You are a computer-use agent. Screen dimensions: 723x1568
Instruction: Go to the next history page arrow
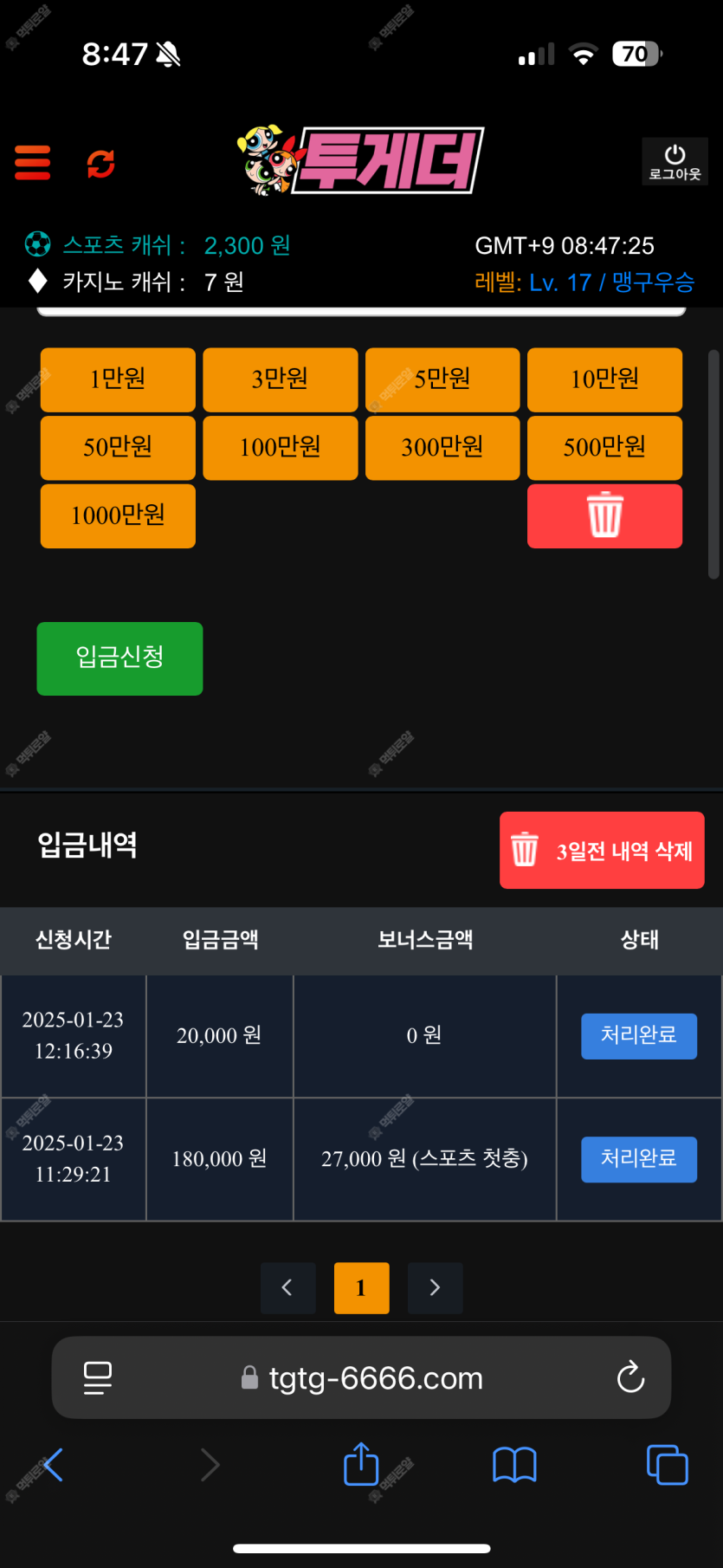[435, 1288]
